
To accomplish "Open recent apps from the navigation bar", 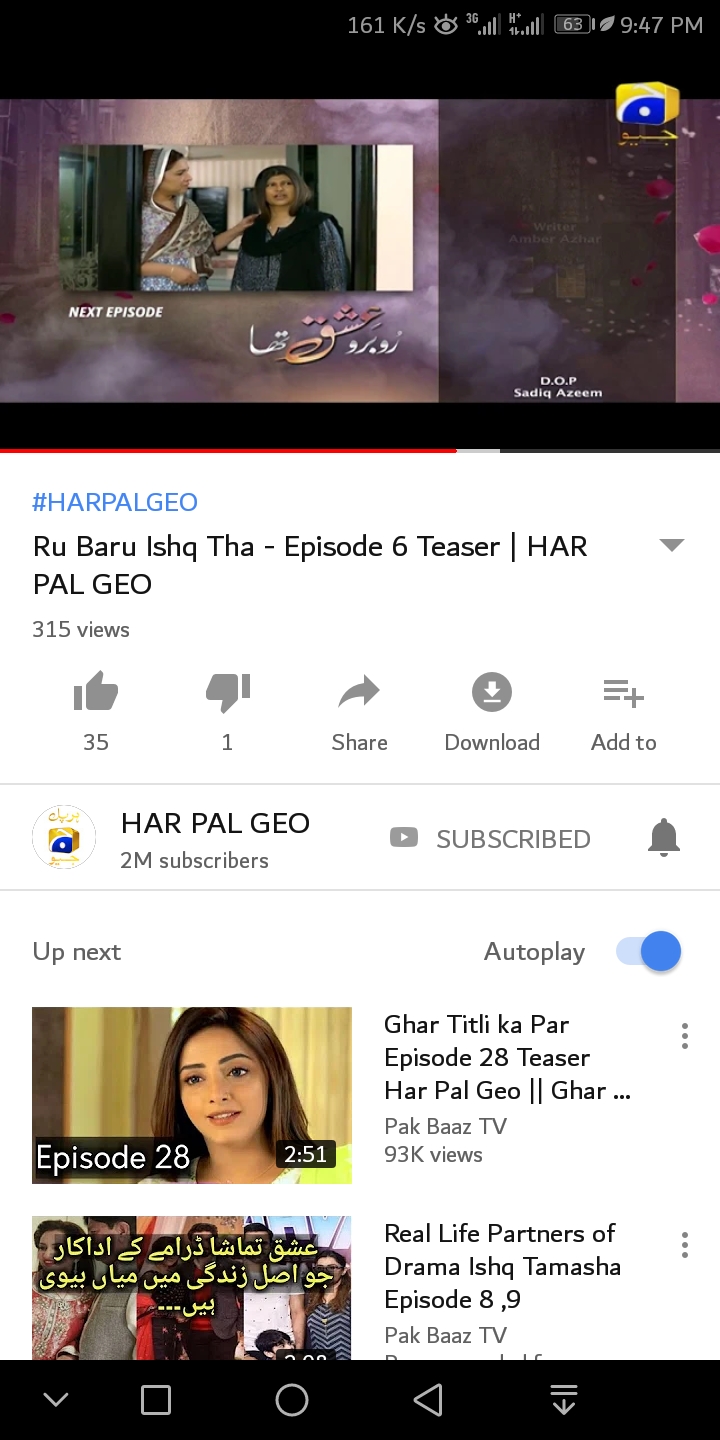I will 156,1400.
